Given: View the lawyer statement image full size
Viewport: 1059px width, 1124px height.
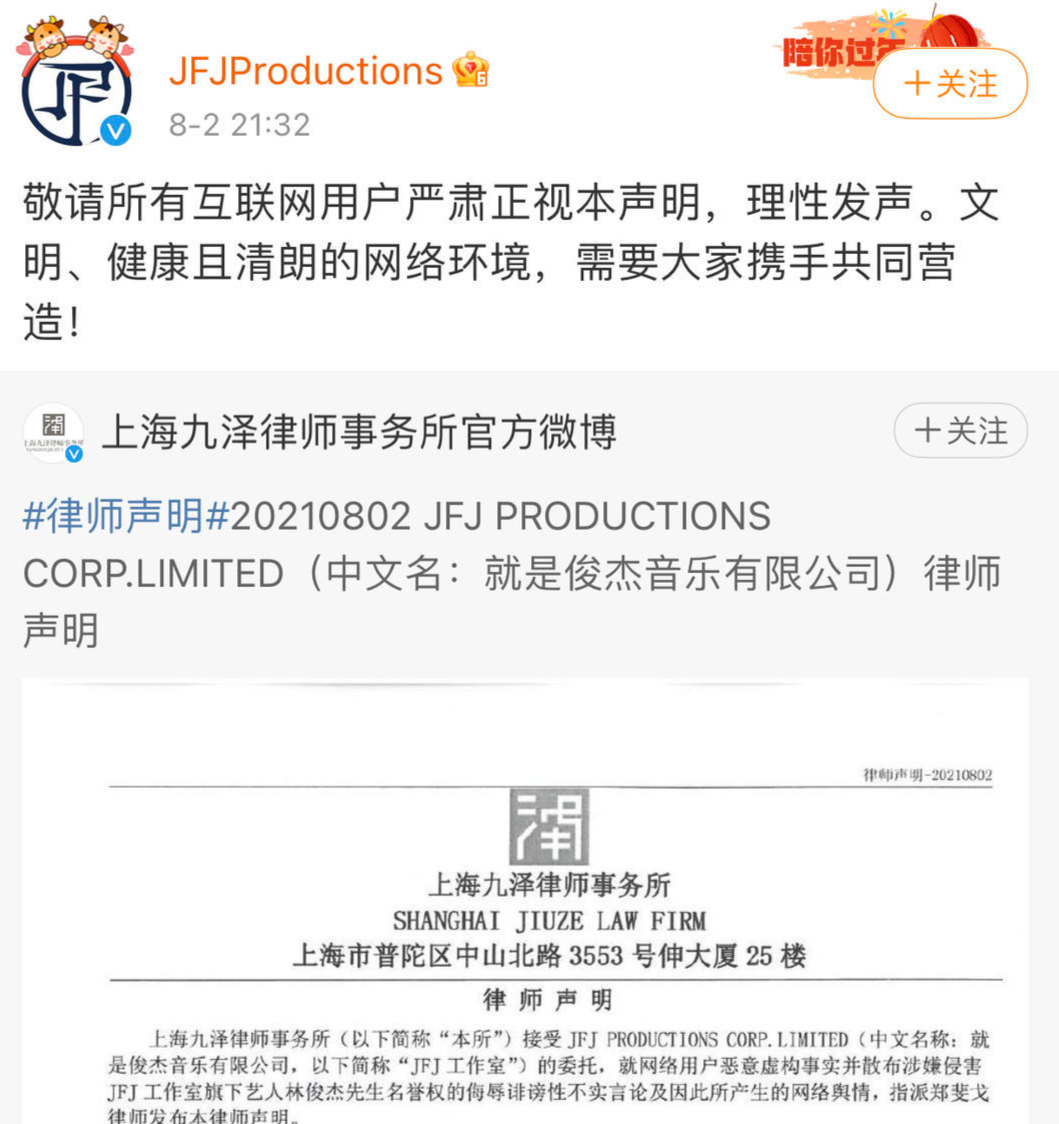Looking at the screenshot, I should click(525, 900).
